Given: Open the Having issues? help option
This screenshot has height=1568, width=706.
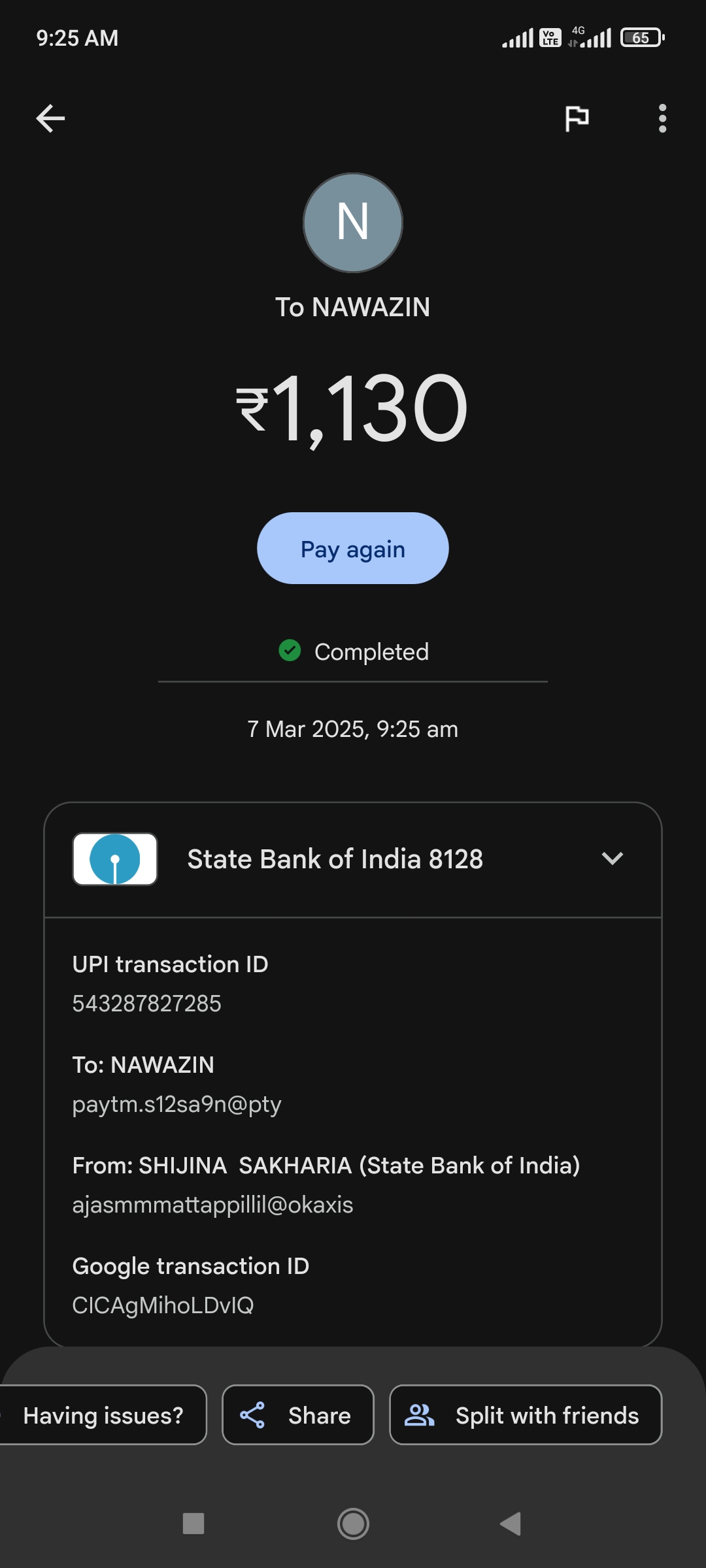Looking at the screenshot, I should 103,1415.
